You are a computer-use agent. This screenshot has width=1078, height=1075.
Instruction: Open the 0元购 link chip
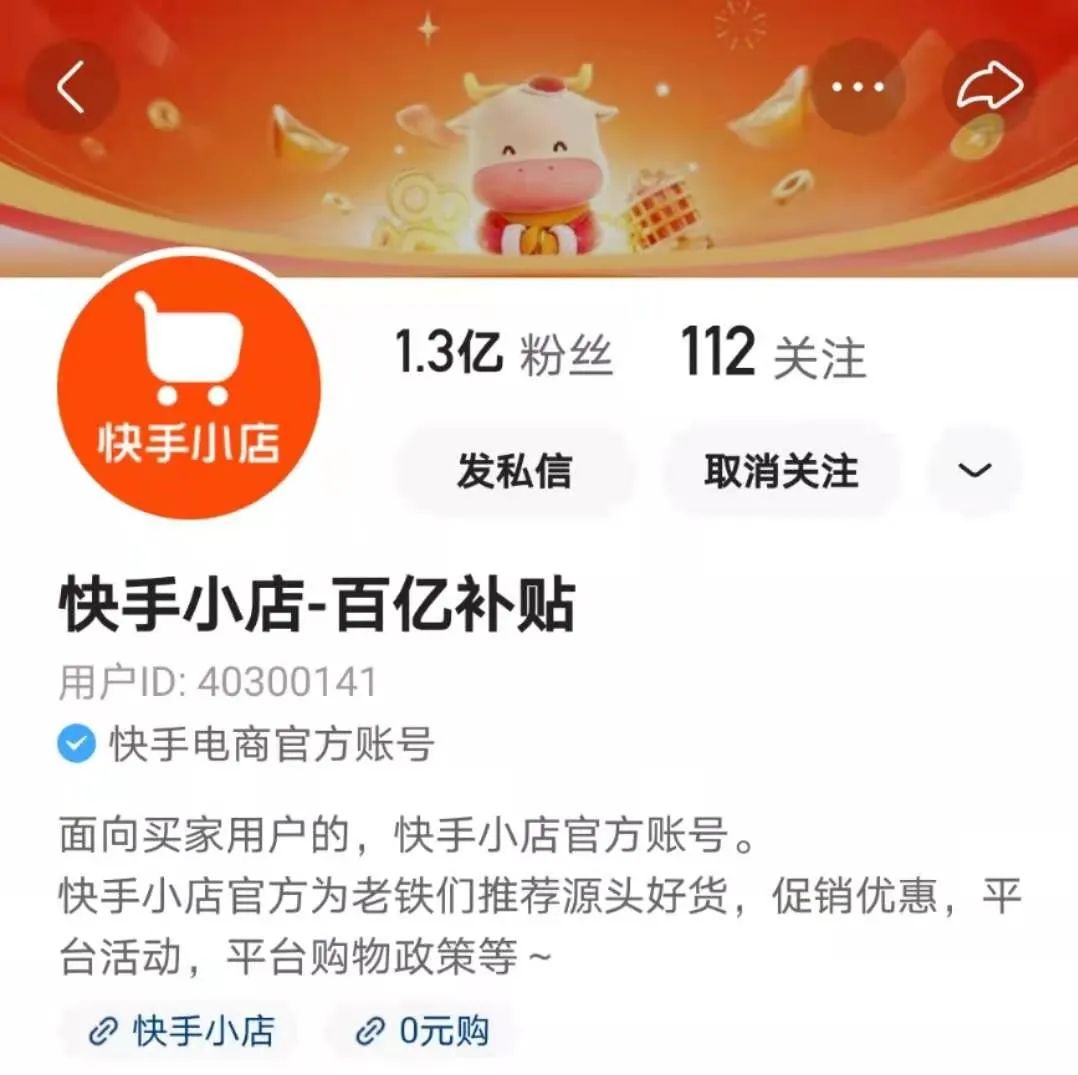421,1032
